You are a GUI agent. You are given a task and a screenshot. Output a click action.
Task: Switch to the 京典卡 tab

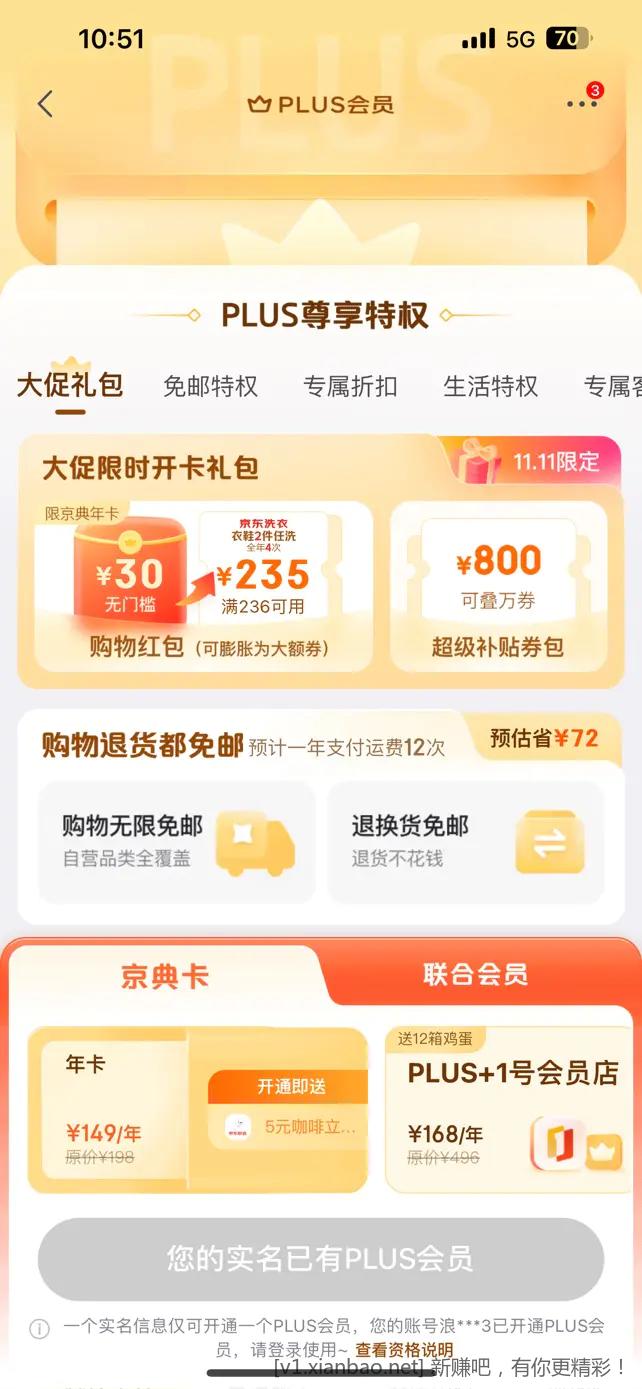165,976
